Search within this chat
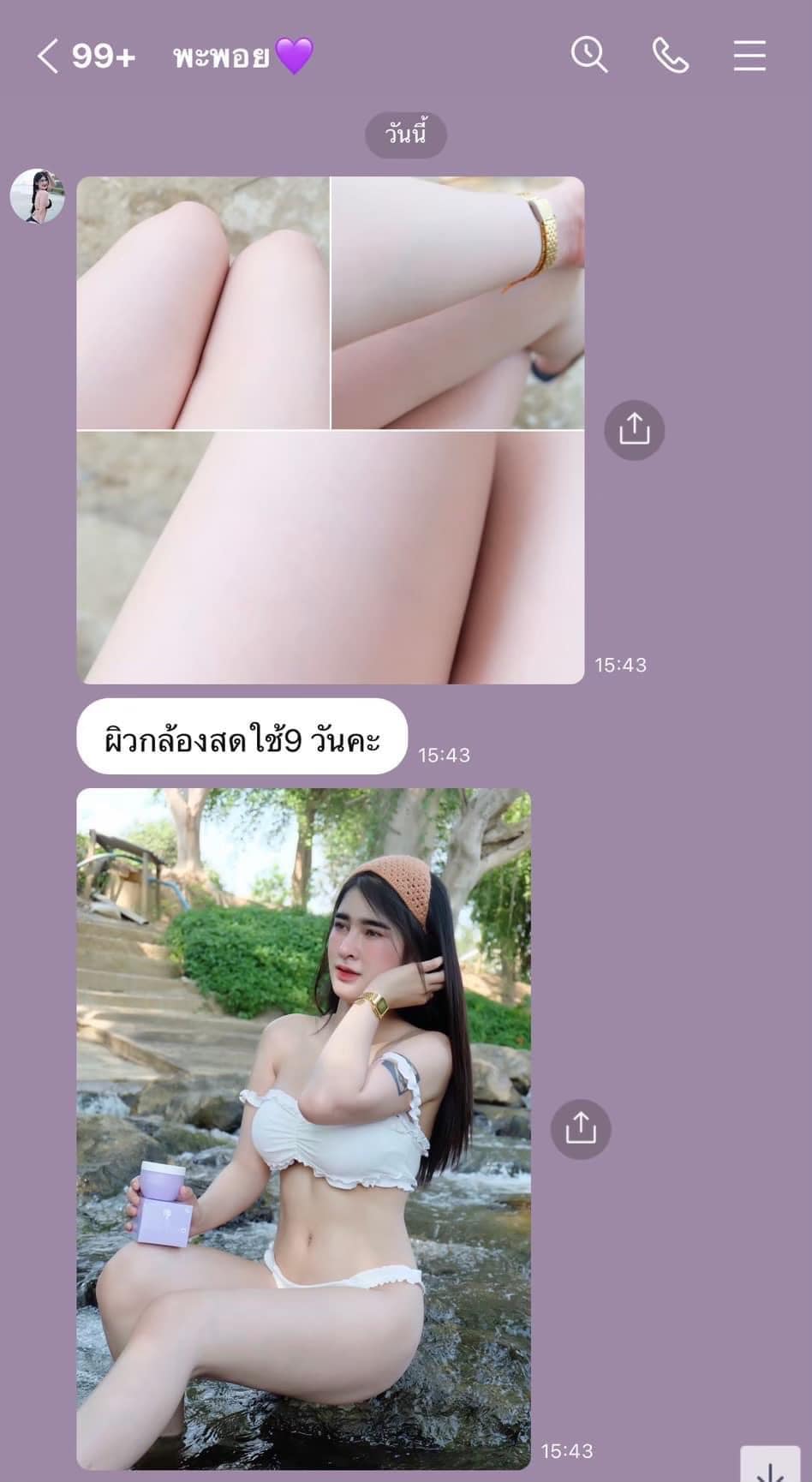 tap(589, 57)
